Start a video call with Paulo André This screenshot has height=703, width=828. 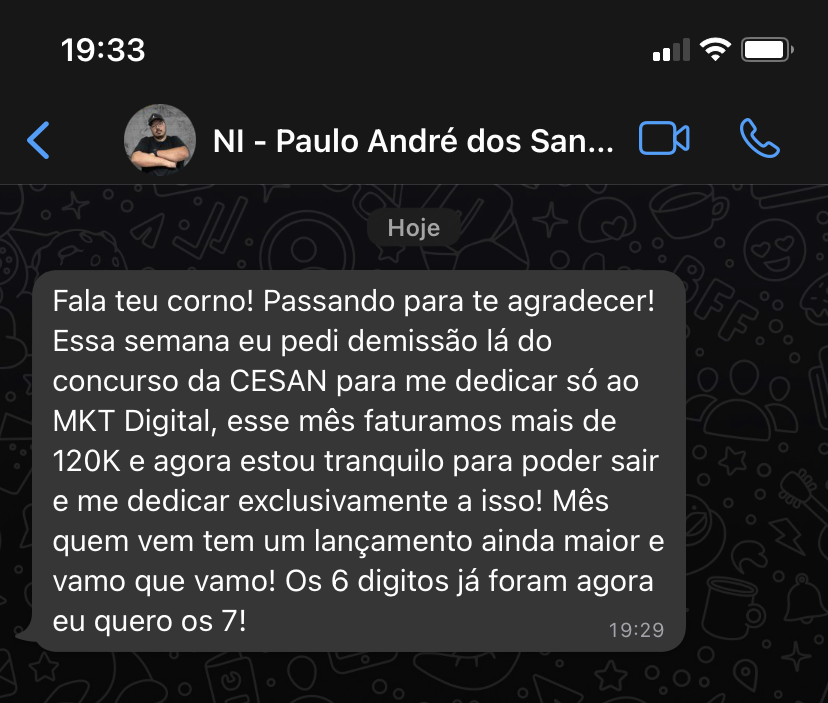(x=664, y=139)
